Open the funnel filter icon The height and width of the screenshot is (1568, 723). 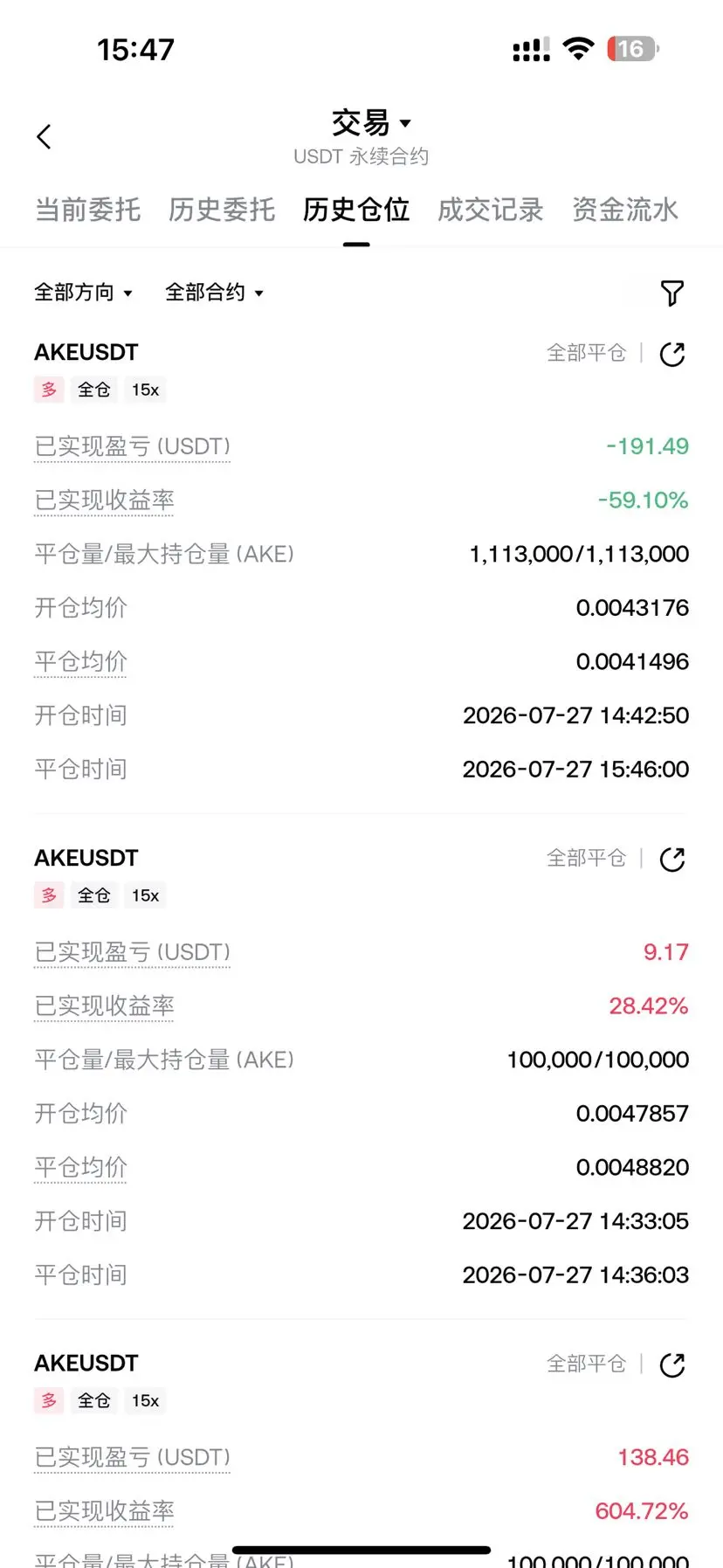point(671,293)
